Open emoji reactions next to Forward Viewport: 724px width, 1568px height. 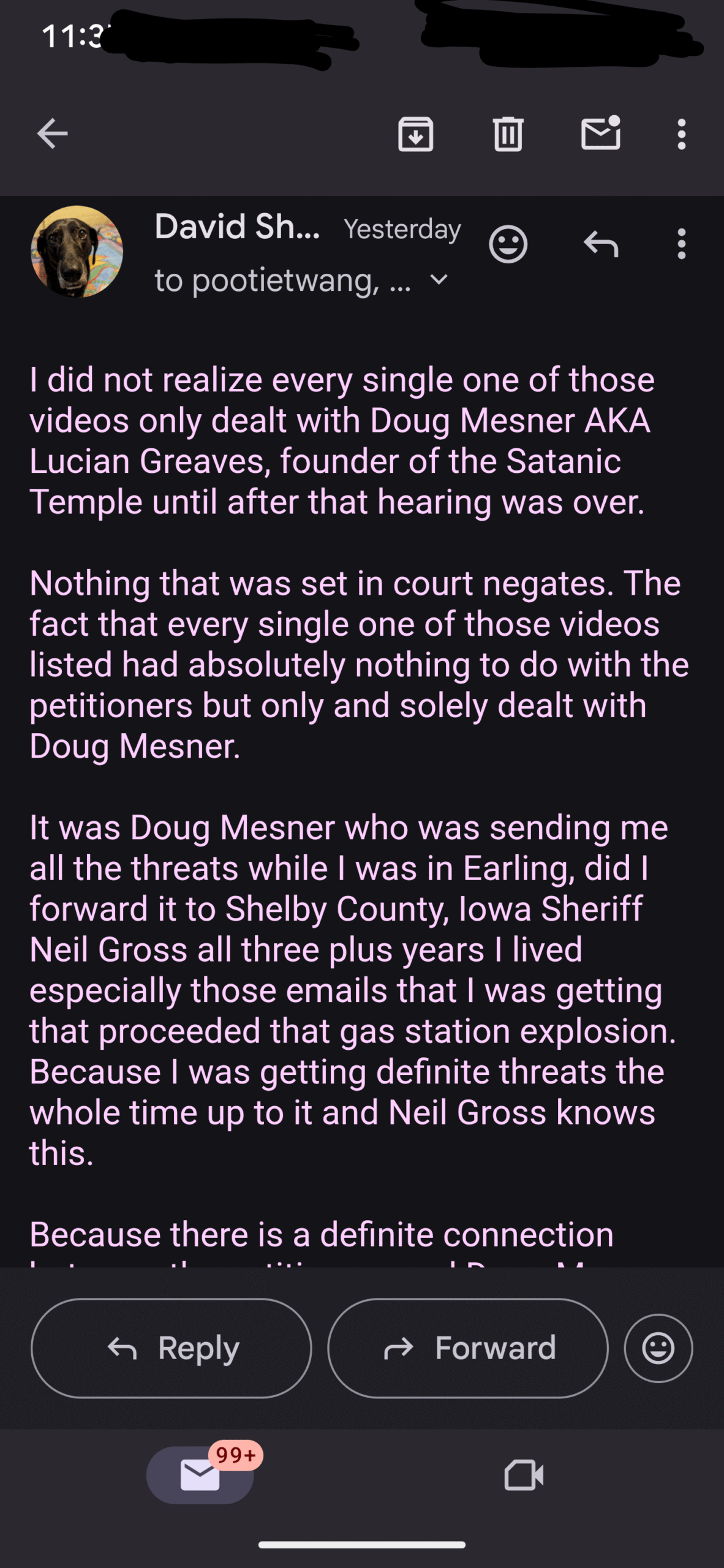[658, 1348]
